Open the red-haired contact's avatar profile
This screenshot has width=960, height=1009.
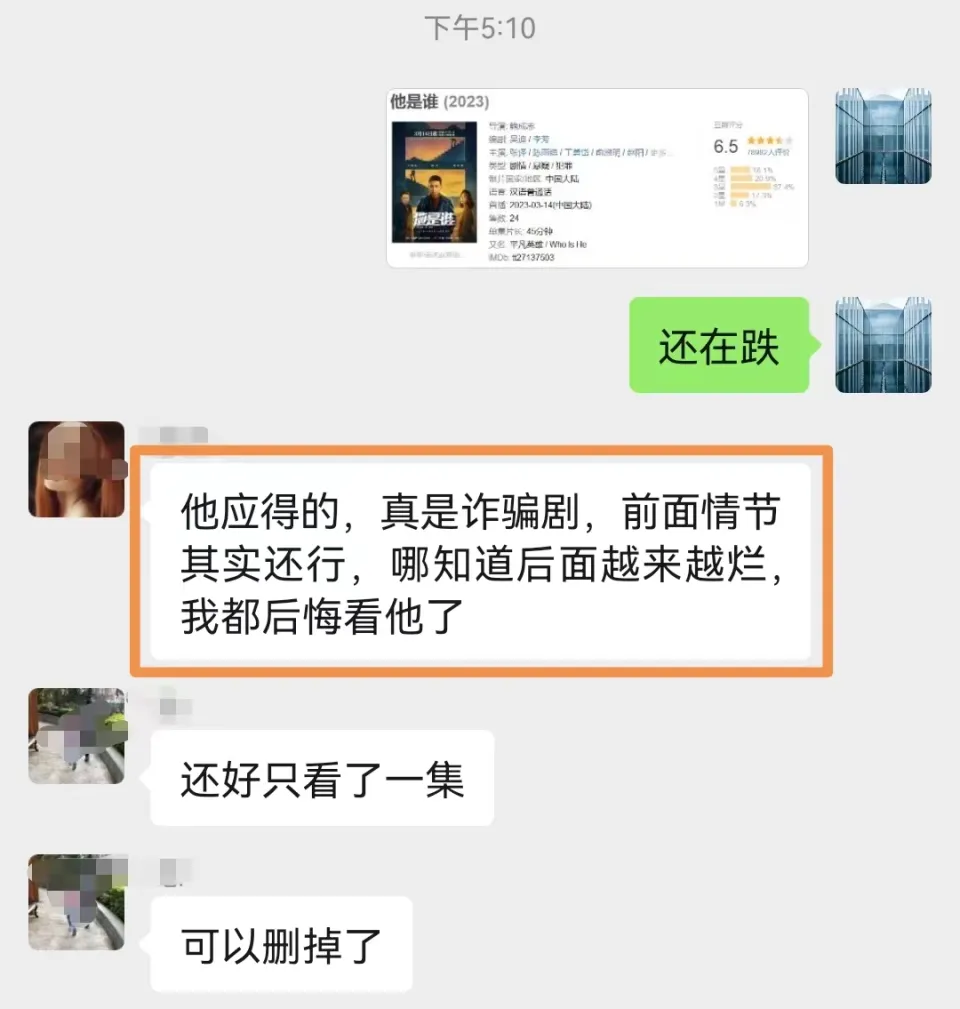click(x=77, y=469)
